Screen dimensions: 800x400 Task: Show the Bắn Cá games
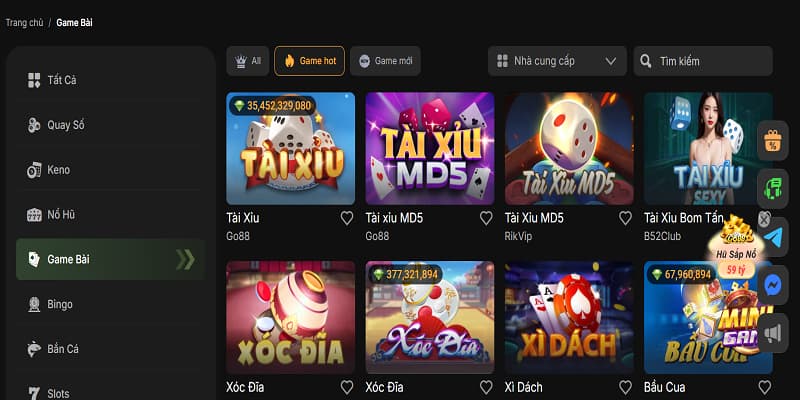[x=63, y=349]
